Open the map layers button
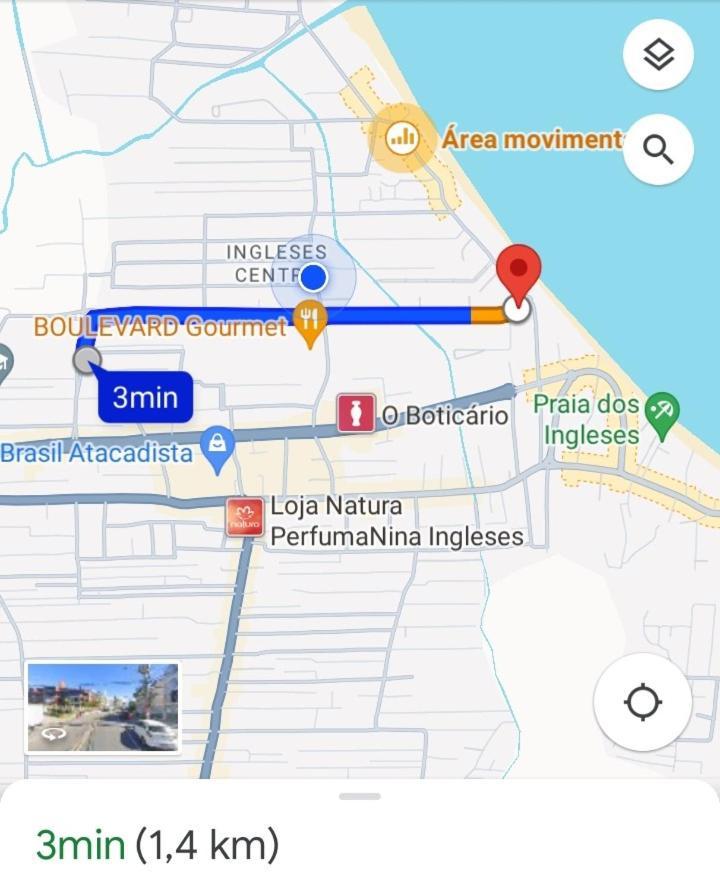 pos(658,56)
